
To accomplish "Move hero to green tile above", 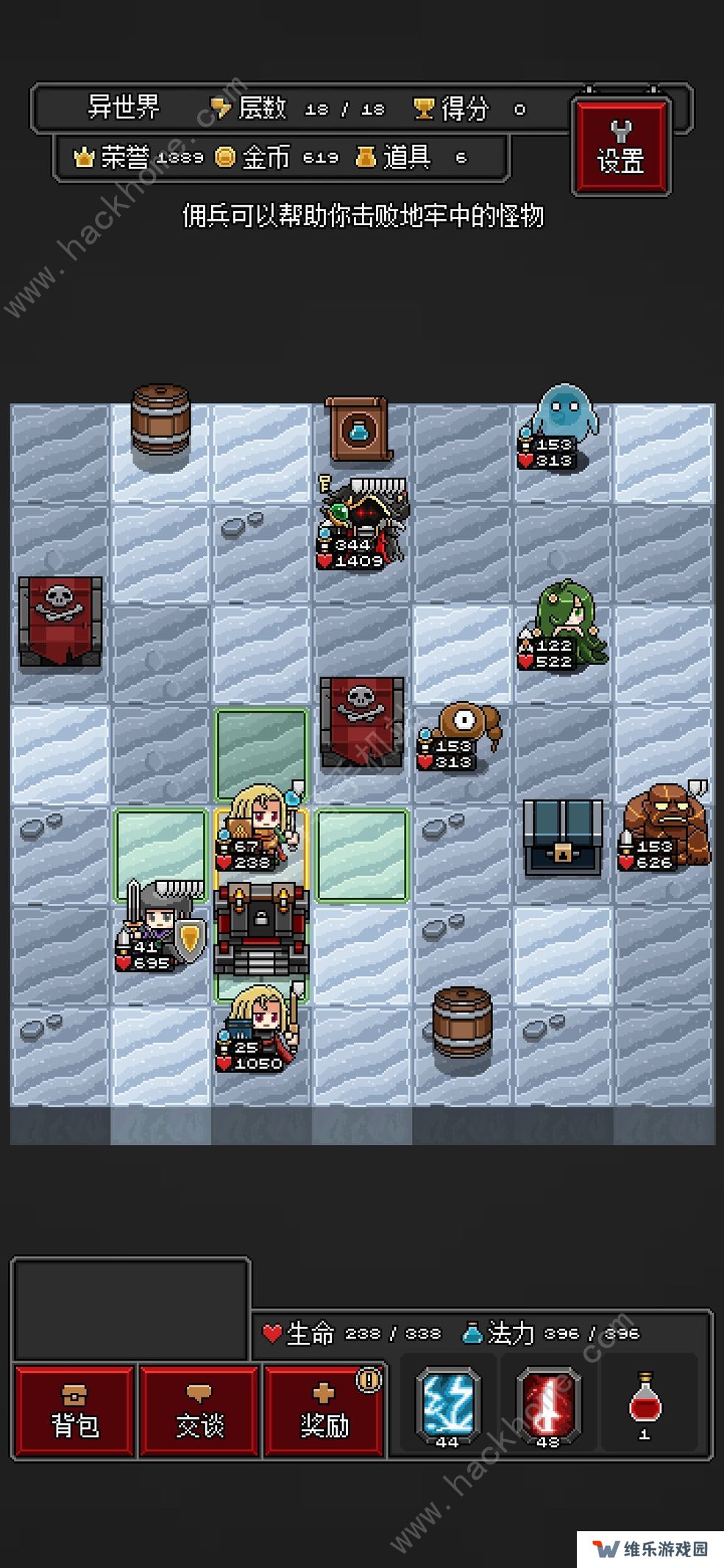I will coord(261,754).
